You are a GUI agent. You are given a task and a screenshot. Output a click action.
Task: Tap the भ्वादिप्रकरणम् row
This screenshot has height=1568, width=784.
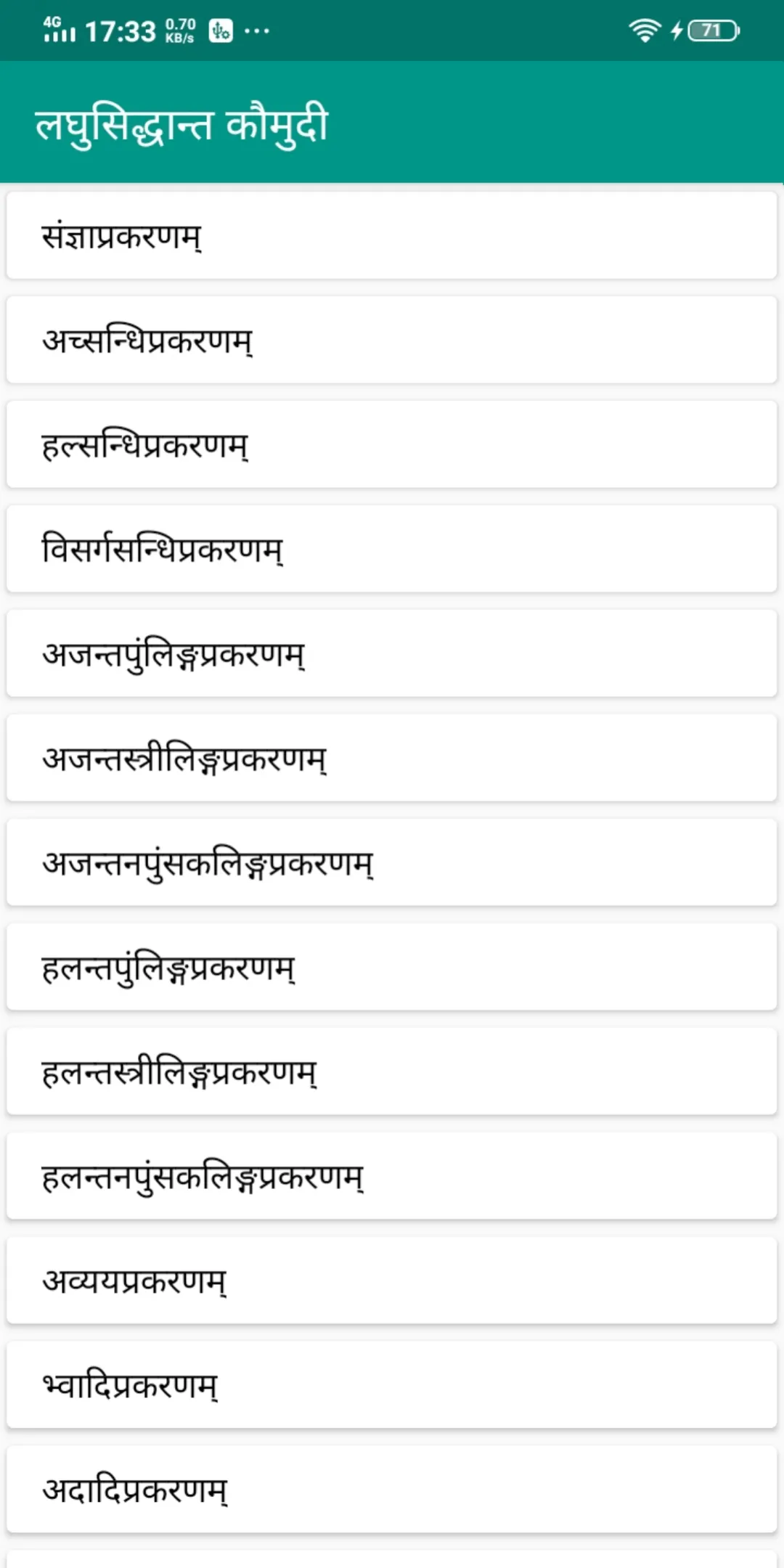coord(392,1385)
